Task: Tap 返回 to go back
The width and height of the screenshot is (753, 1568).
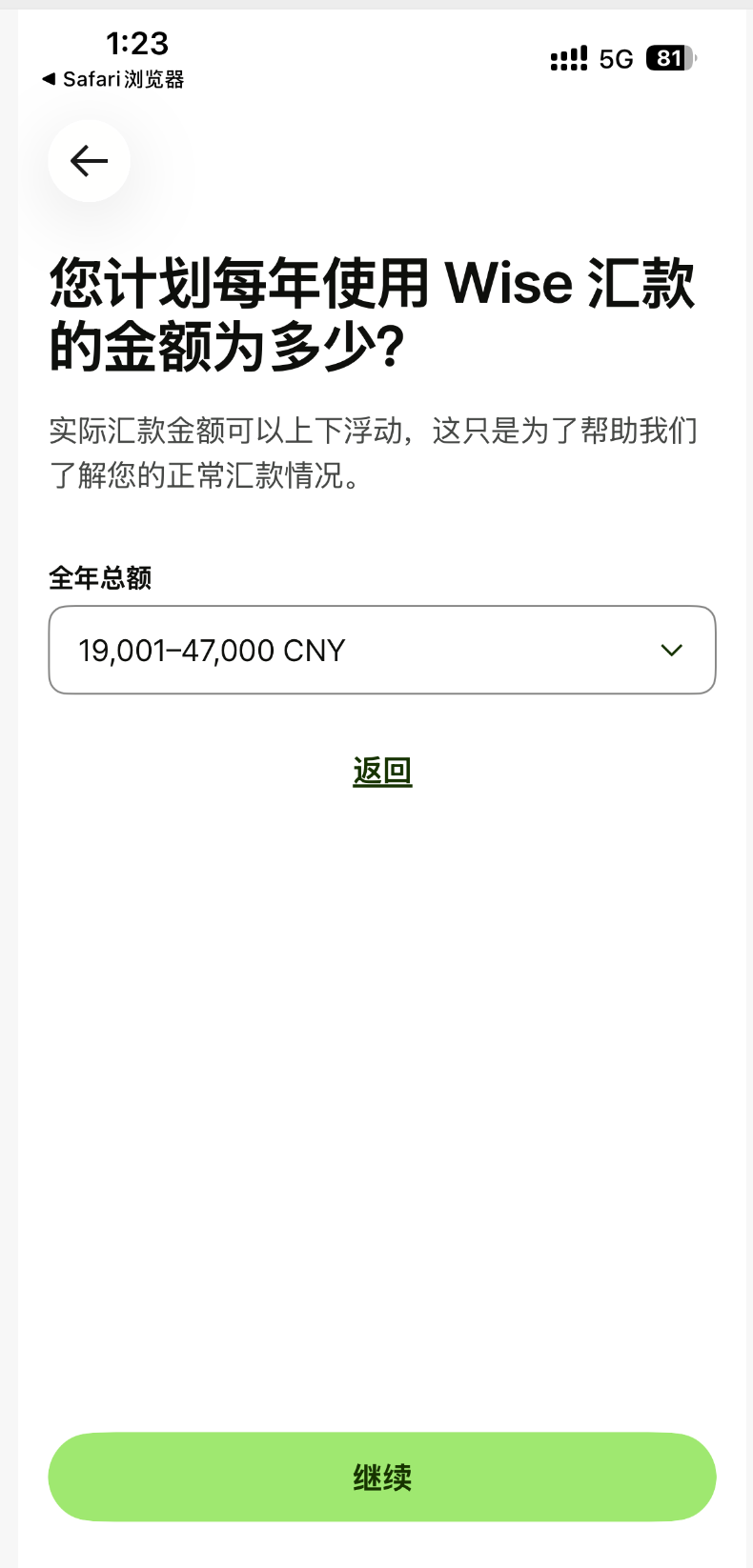Action: [381, 772]
